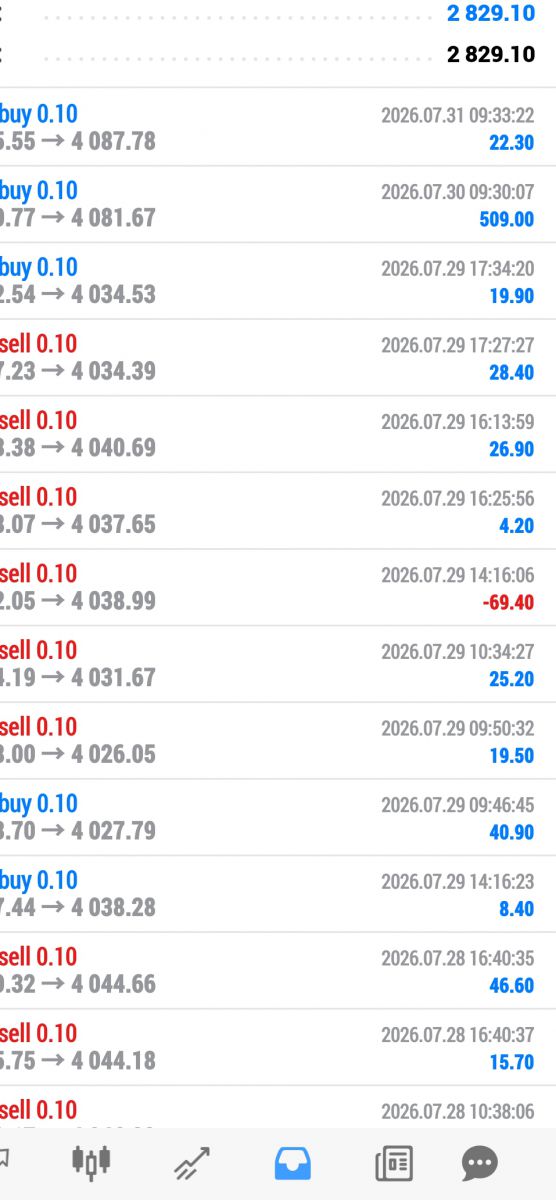Viewport: 556px width, 1200px height.
Task: Expand the sell deal from 2026.07.29 16:13:59
Action: coord(278,435)
